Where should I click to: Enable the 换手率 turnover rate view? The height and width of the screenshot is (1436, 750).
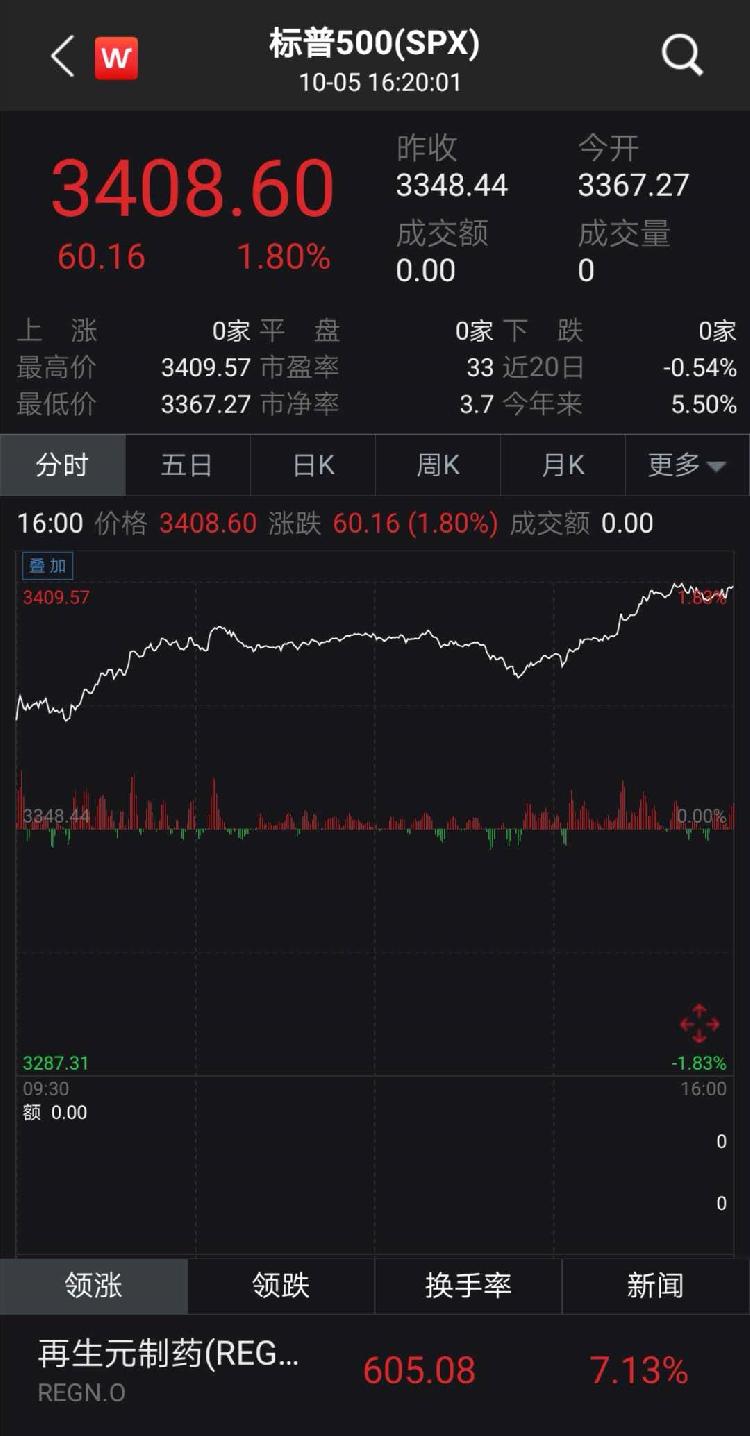[468, 1287]
